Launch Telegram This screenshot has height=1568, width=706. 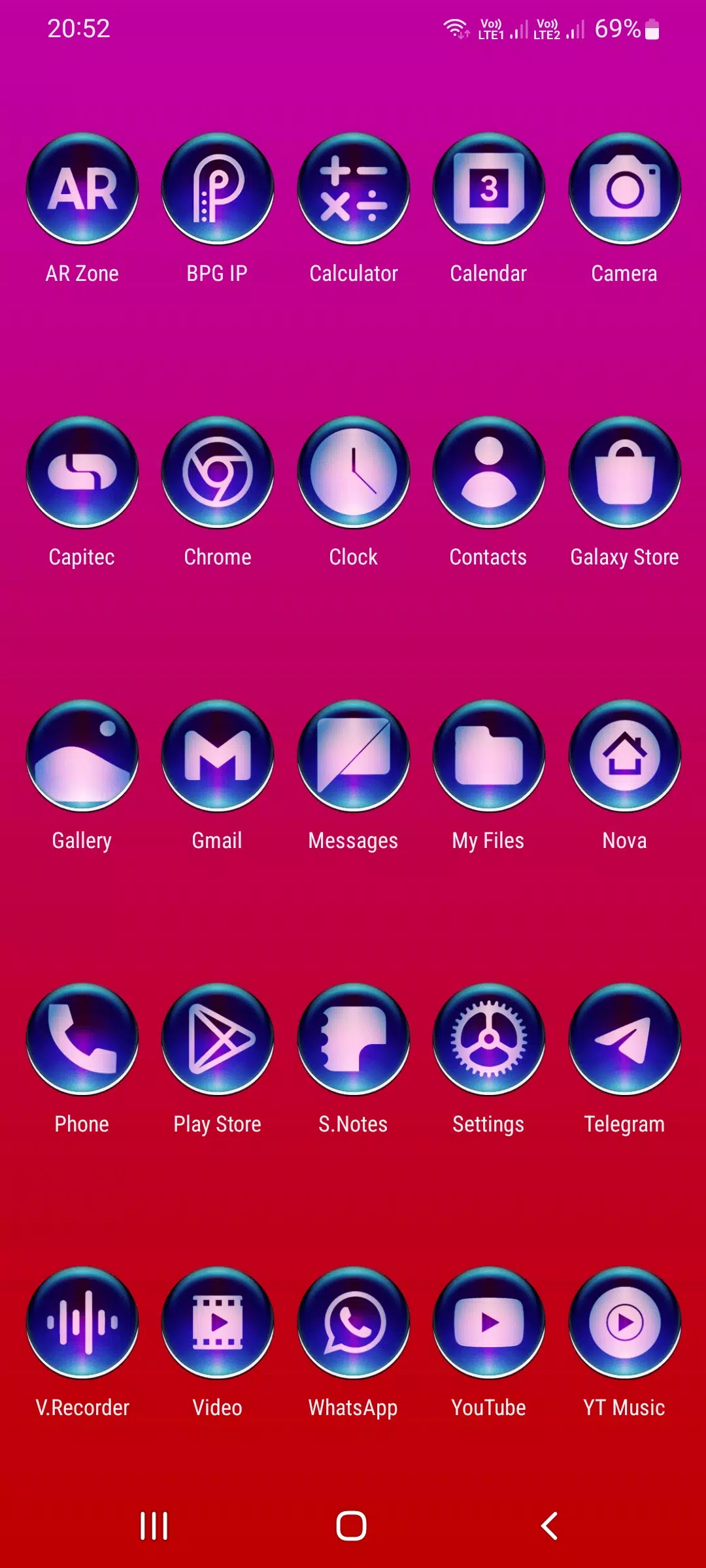(x=624, y=1039)
